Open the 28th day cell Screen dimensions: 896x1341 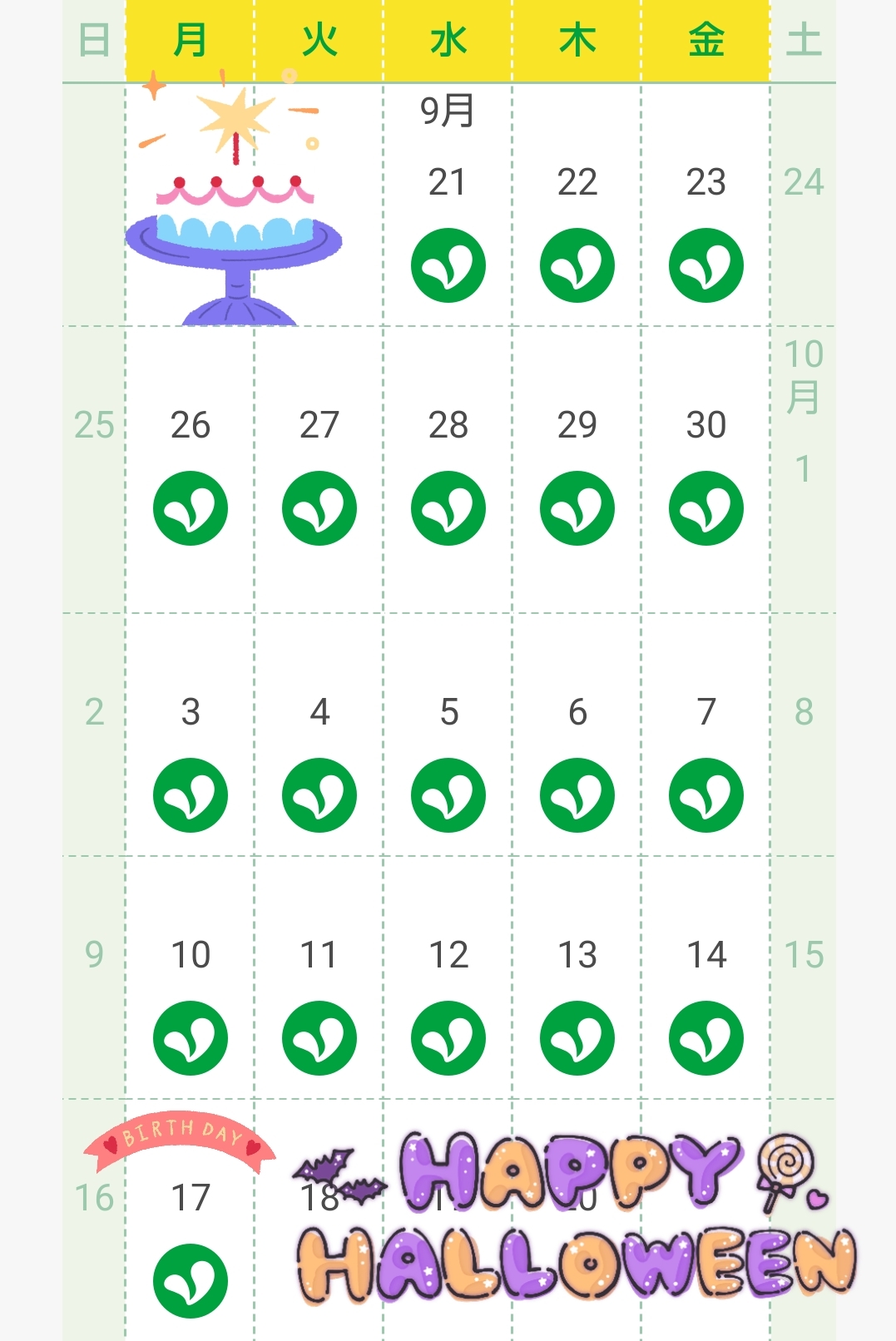(x=448, y=470)
